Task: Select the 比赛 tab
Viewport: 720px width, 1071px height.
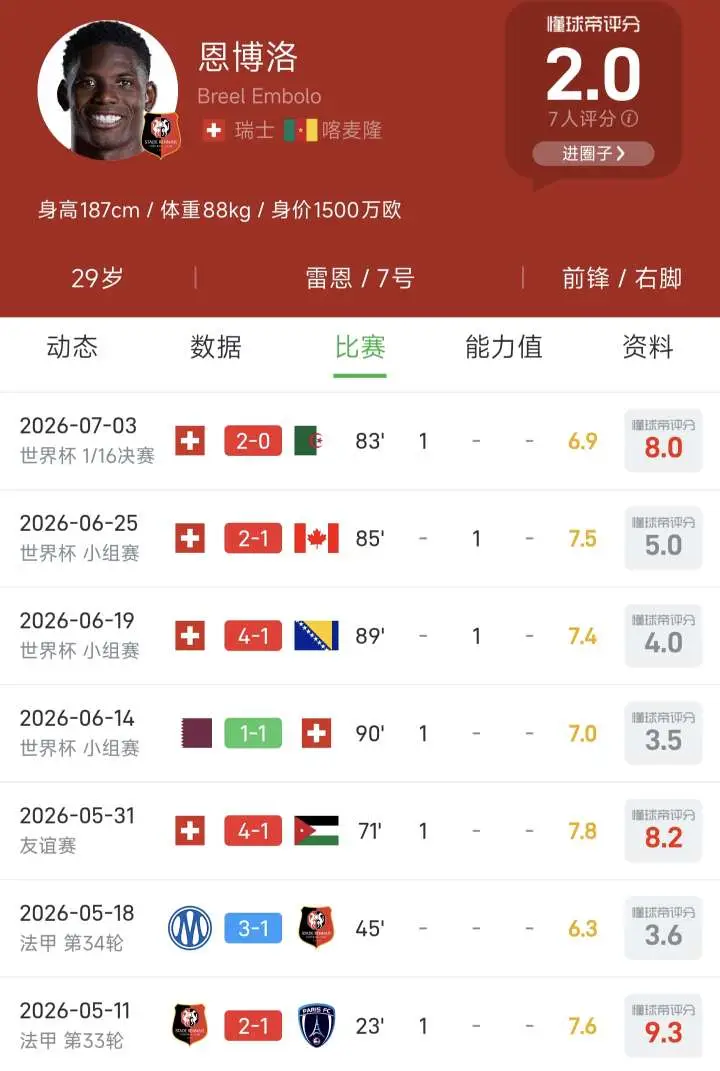Action: tap(360, 347)
